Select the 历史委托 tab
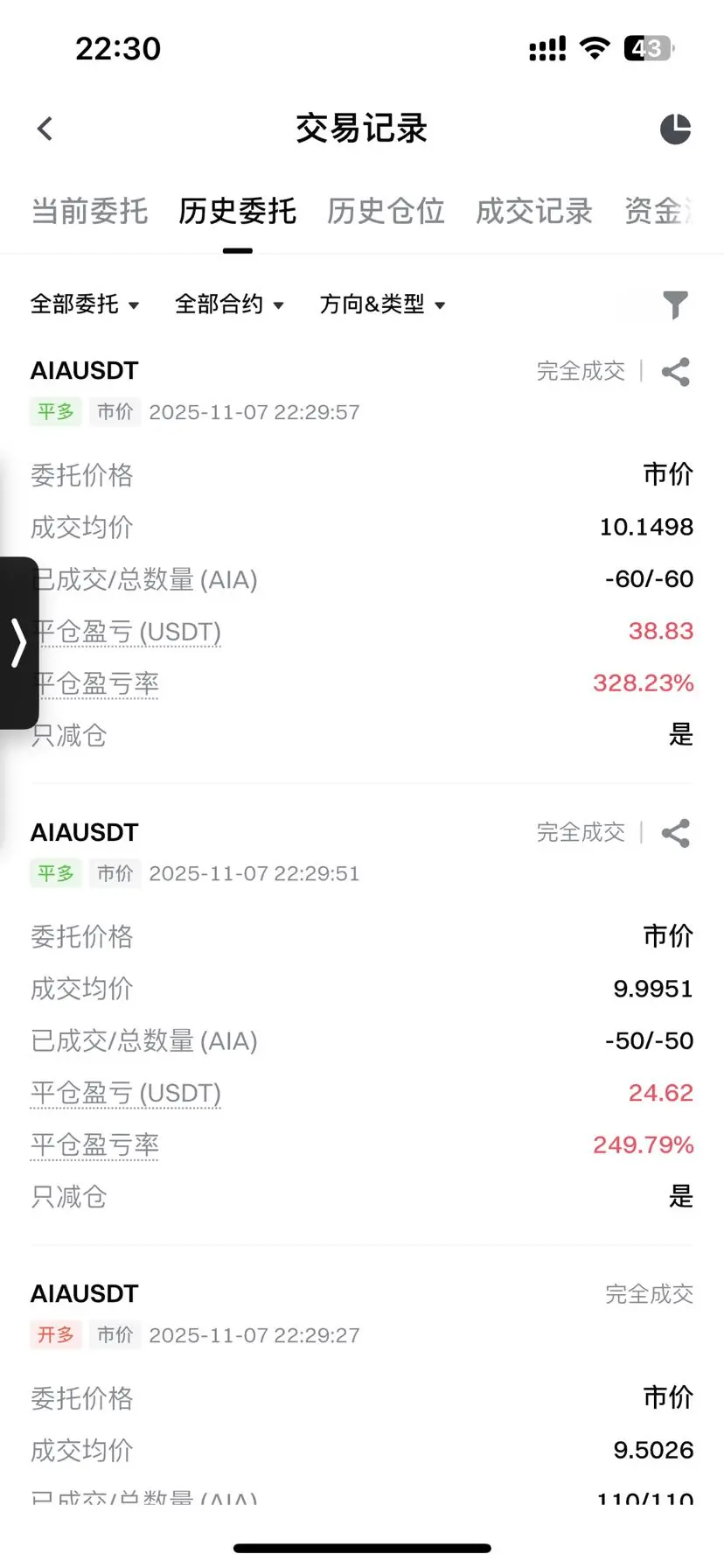 click(x=237, y=211)
